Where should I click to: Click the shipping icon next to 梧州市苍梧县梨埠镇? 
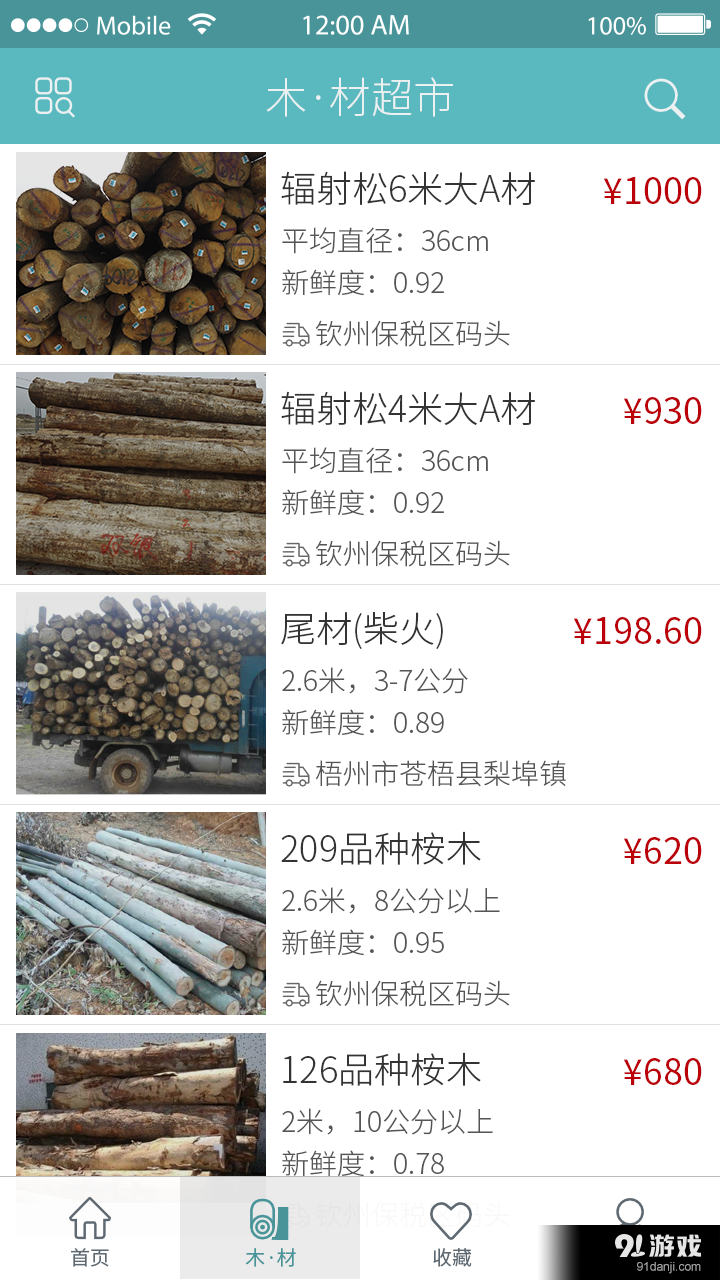[294, 774]
